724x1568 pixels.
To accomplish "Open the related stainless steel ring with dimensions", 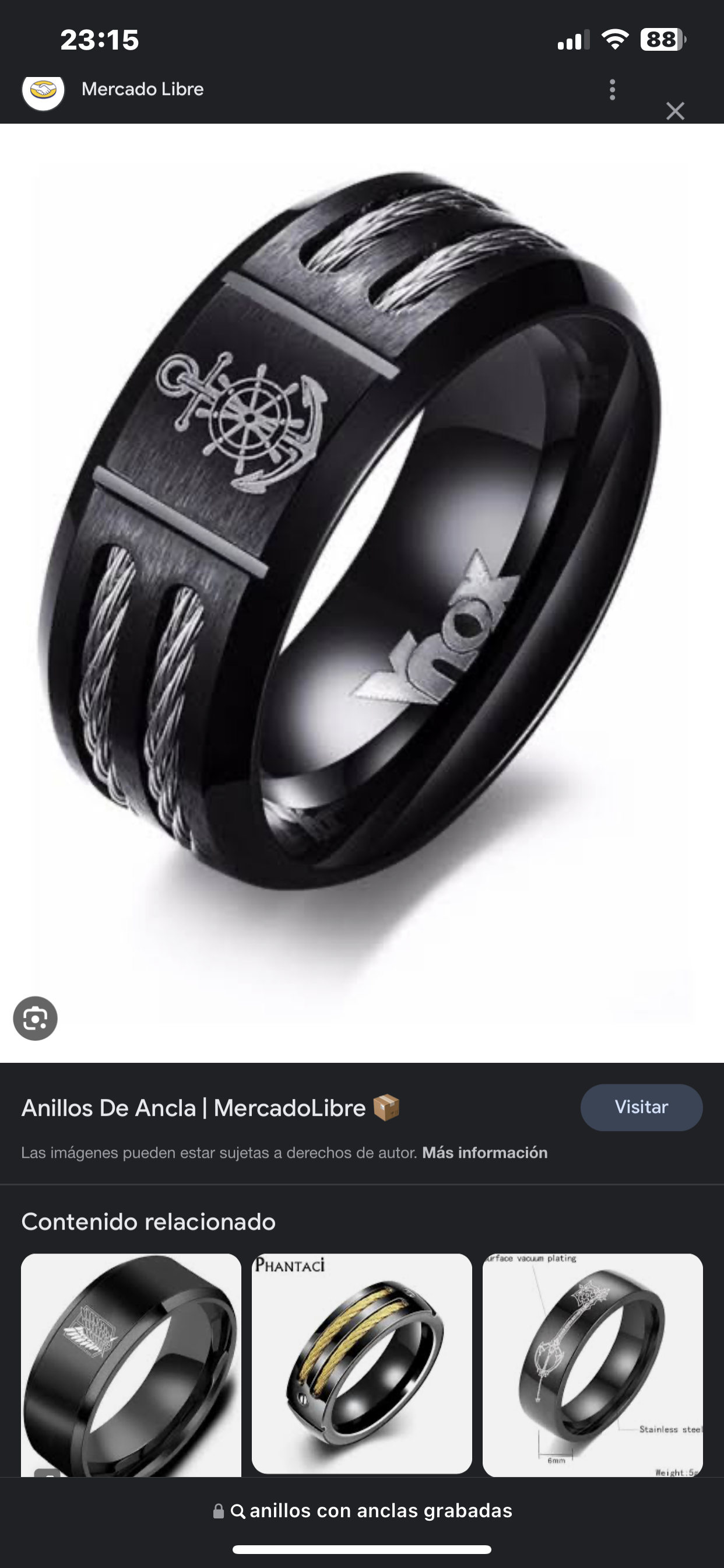I will (593, 1366).
